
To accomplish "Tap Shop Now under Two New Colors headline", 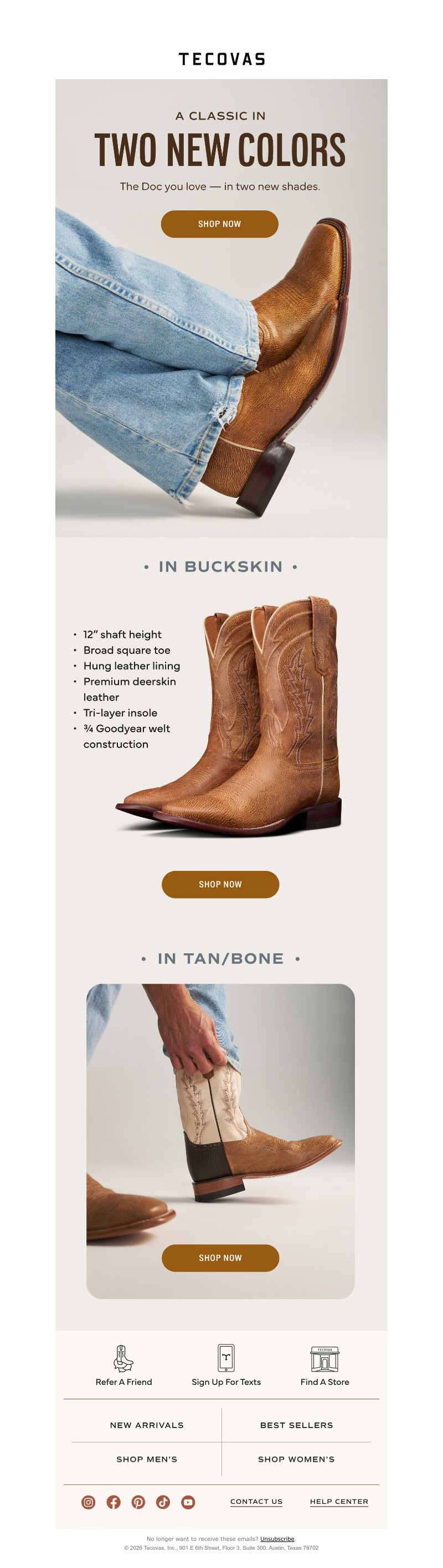I will 219,224.
